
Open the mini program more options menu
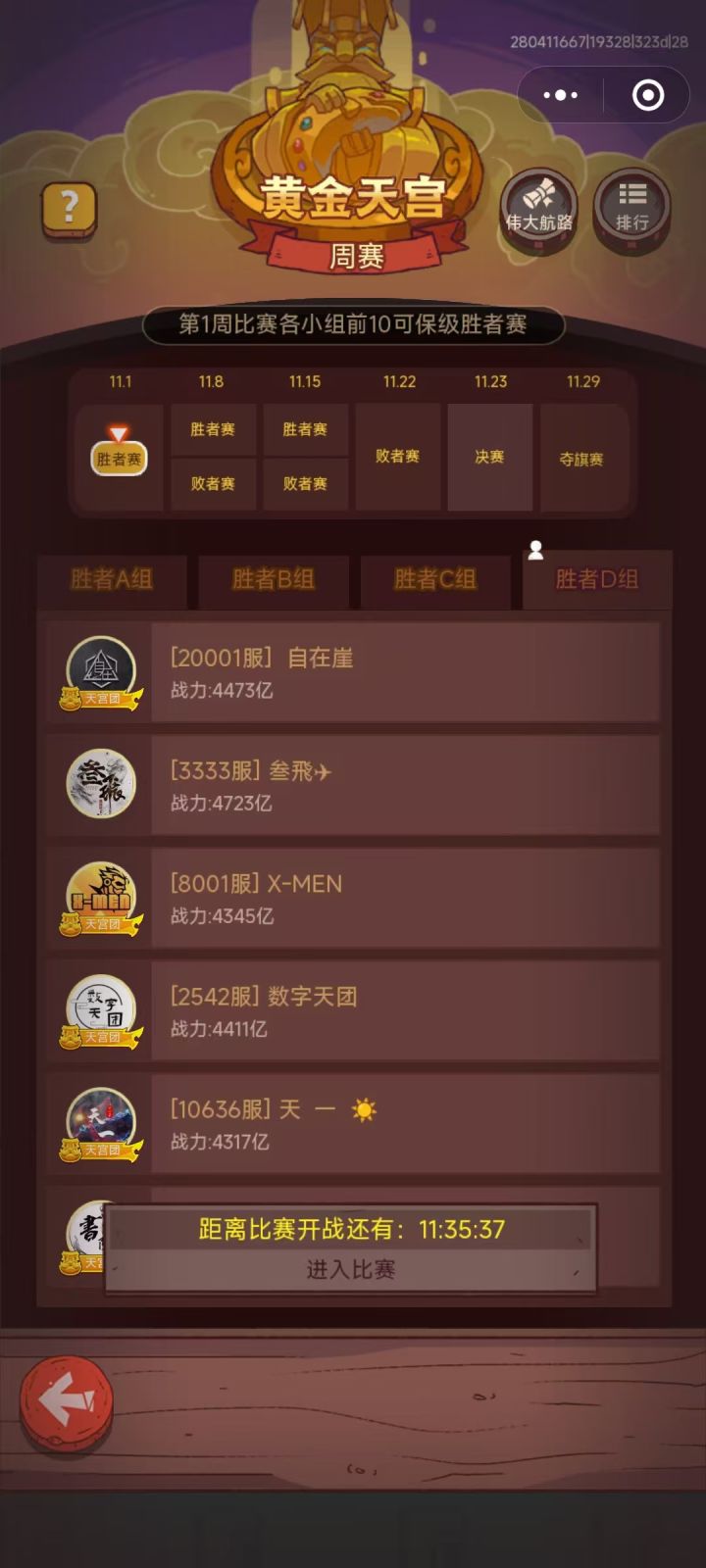(559, 95)
